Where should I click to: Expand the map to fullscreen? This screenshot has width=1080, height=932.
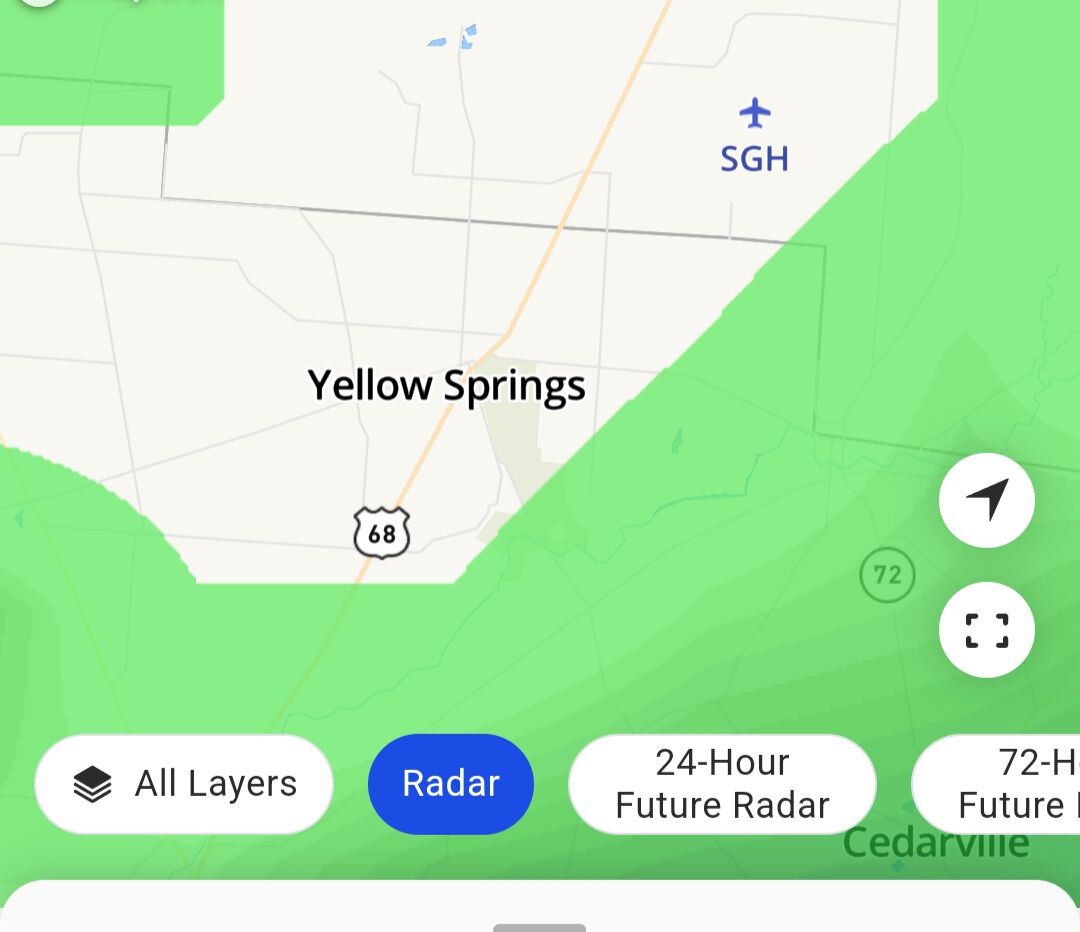pyautogui.click(x=986, y=630)
